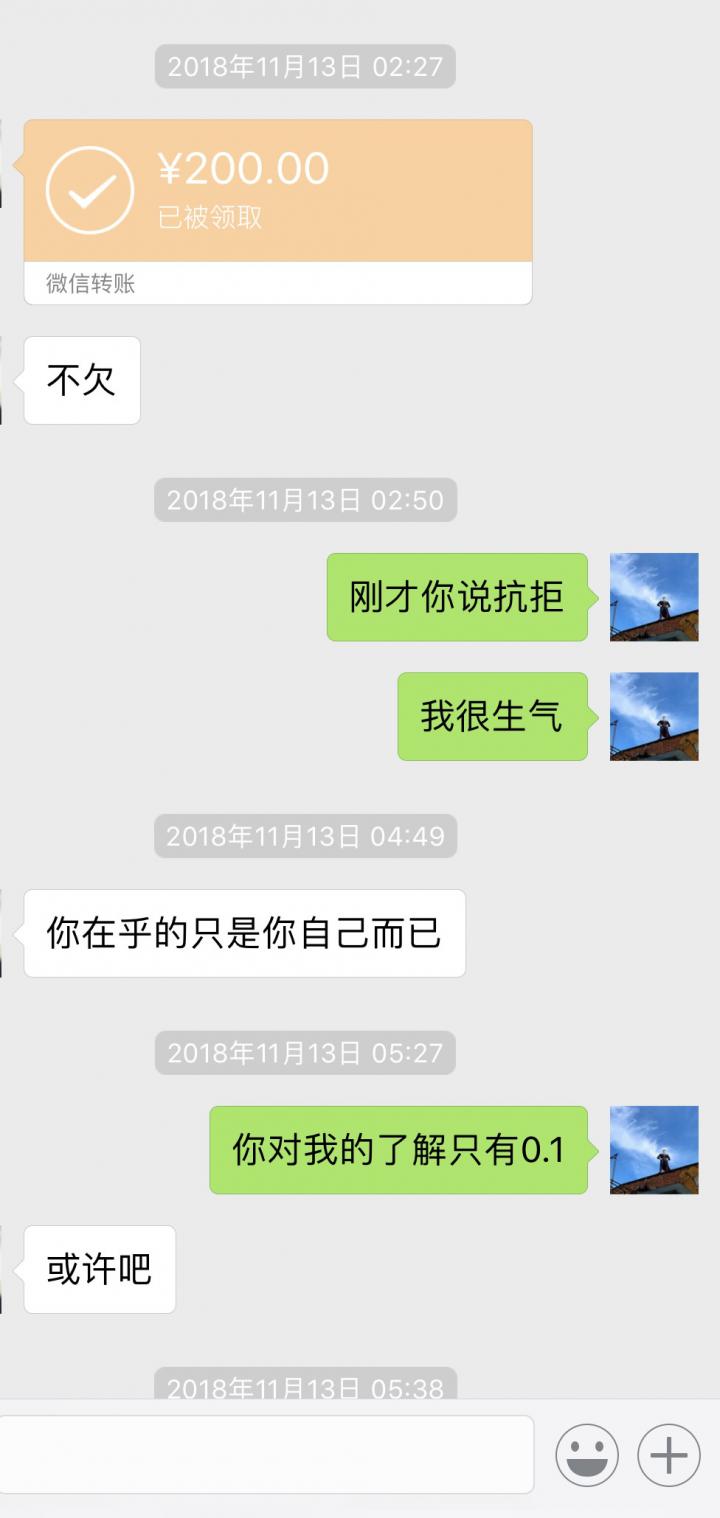Open profile from avatar beside 你对我的了解只有0.1
Viewport: 720px width, 1518px height.
tap(654, 1150)
